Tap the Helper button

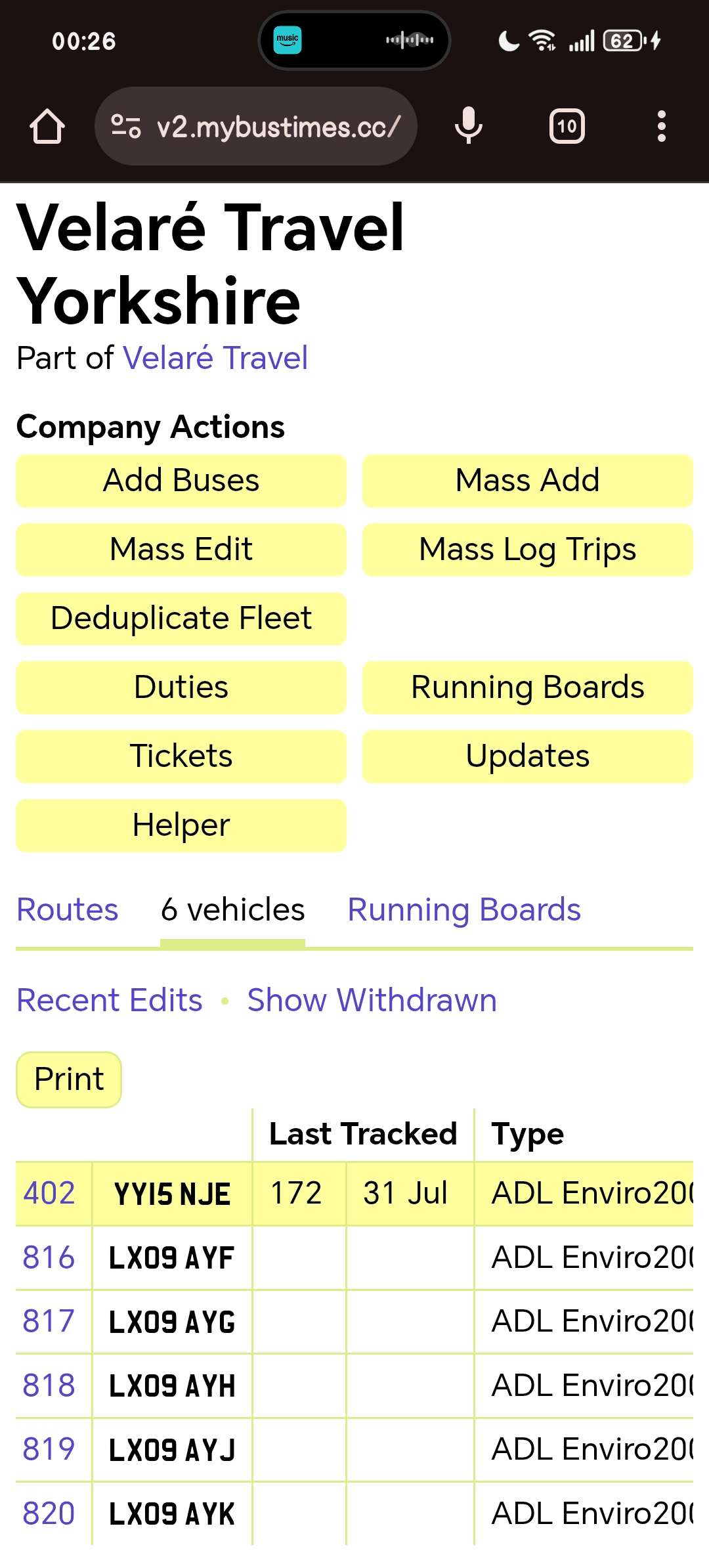pos(181,825)
